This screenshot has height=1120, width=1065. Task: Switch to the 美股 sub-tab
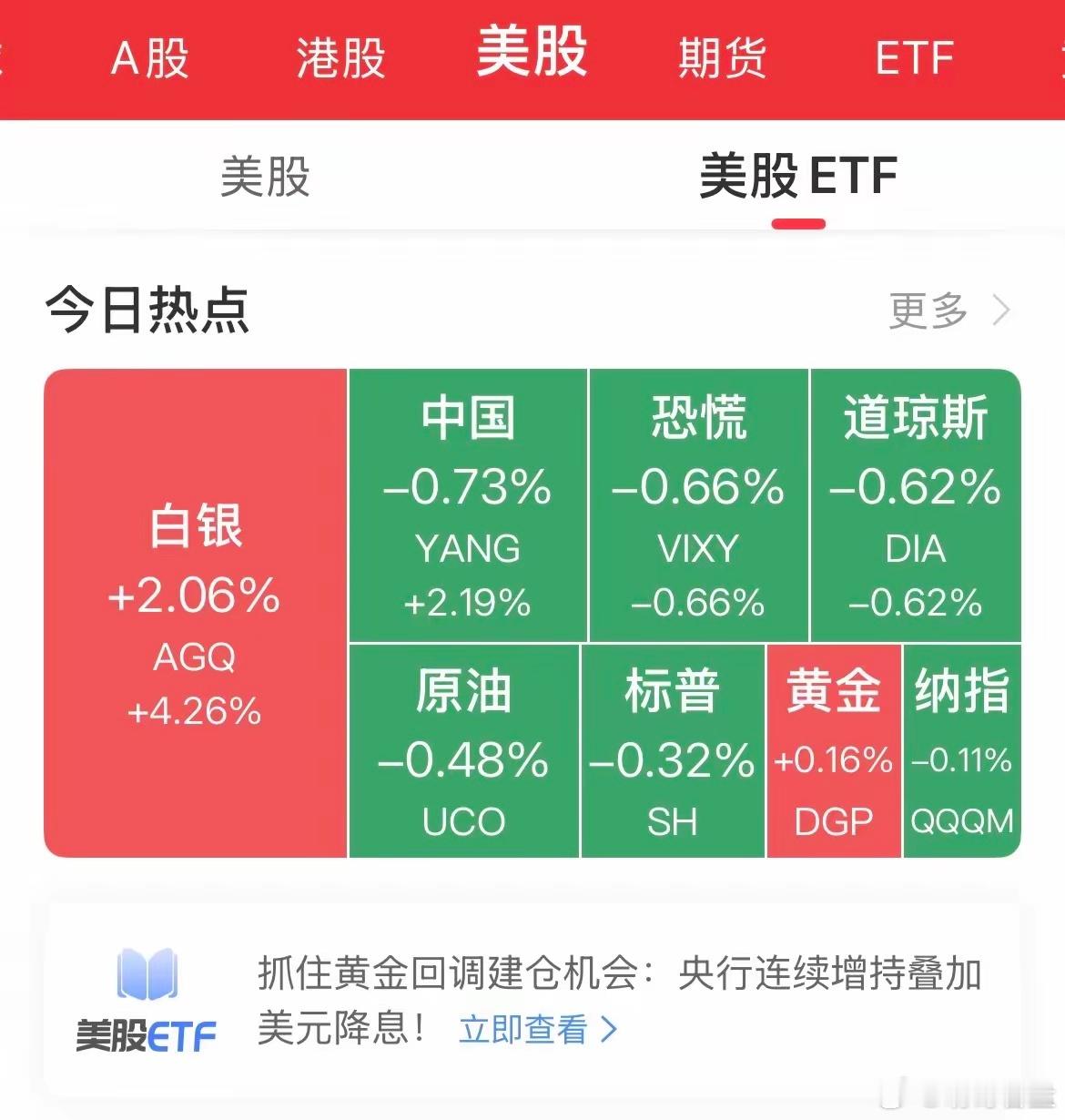point(266,176)
